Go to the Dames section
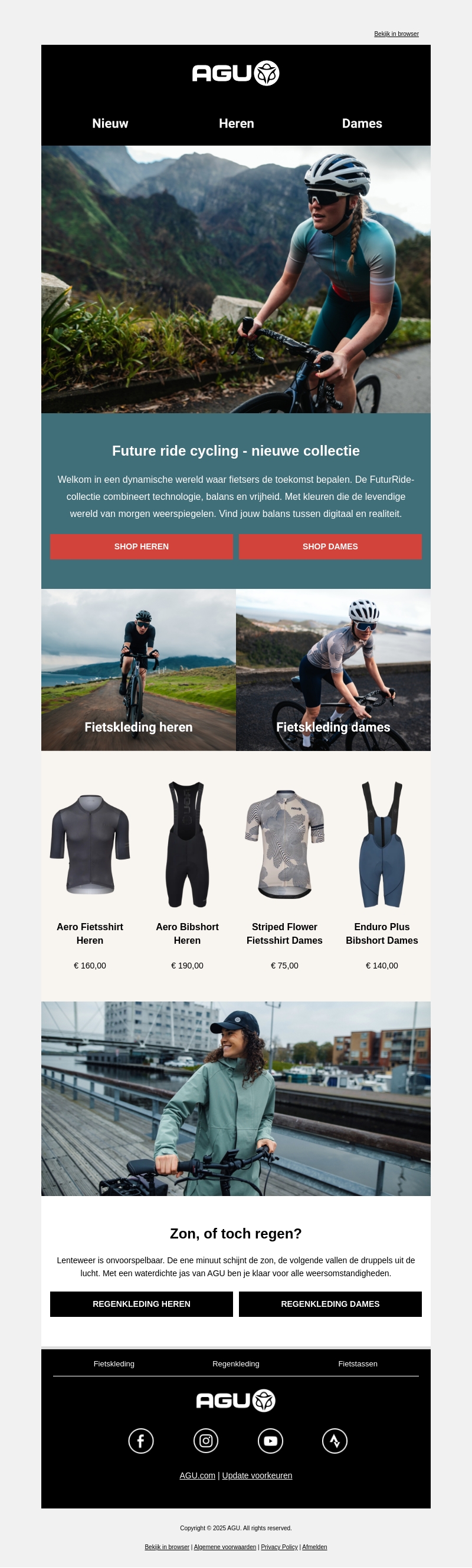 (x=362, y=124)
